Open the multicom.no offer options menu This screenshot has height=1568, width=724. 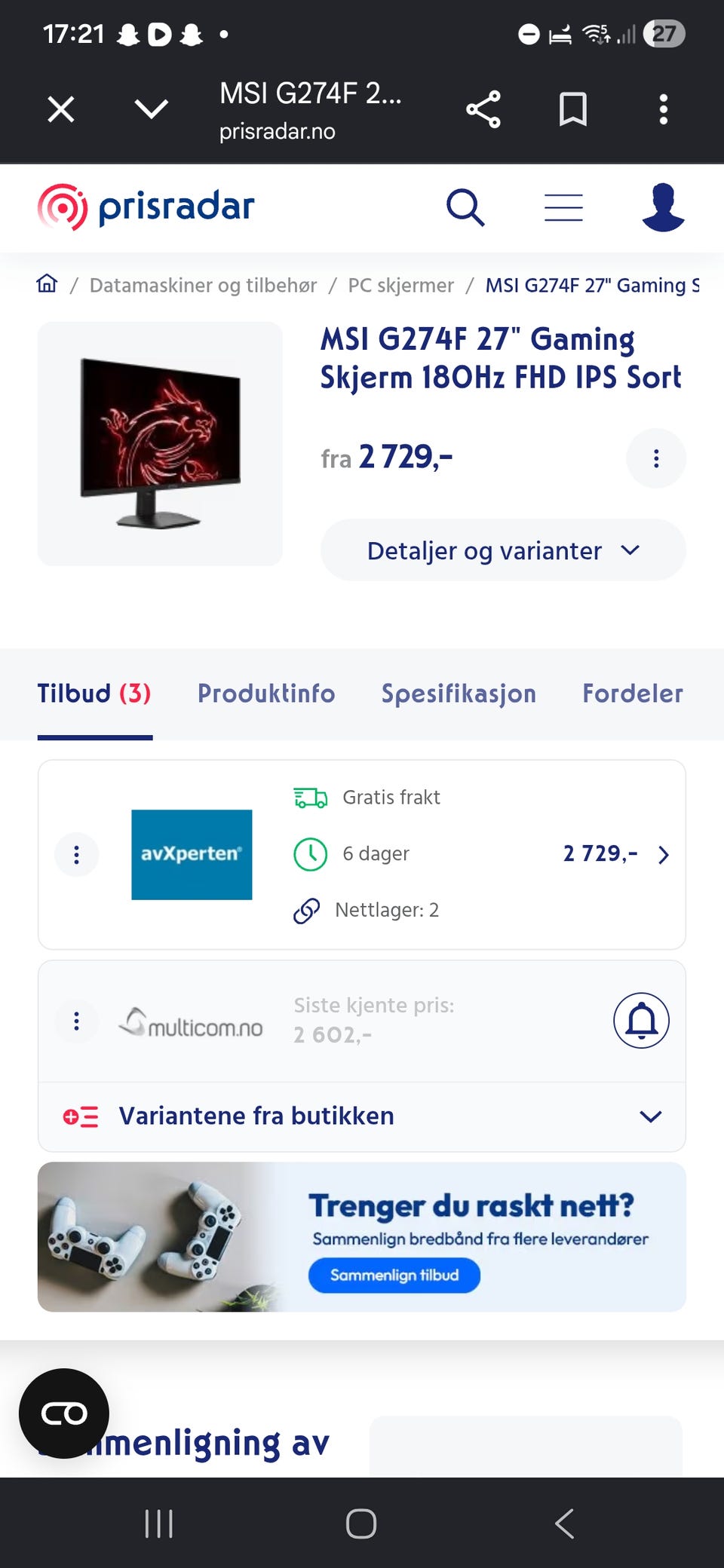(x=76, y=1021)
